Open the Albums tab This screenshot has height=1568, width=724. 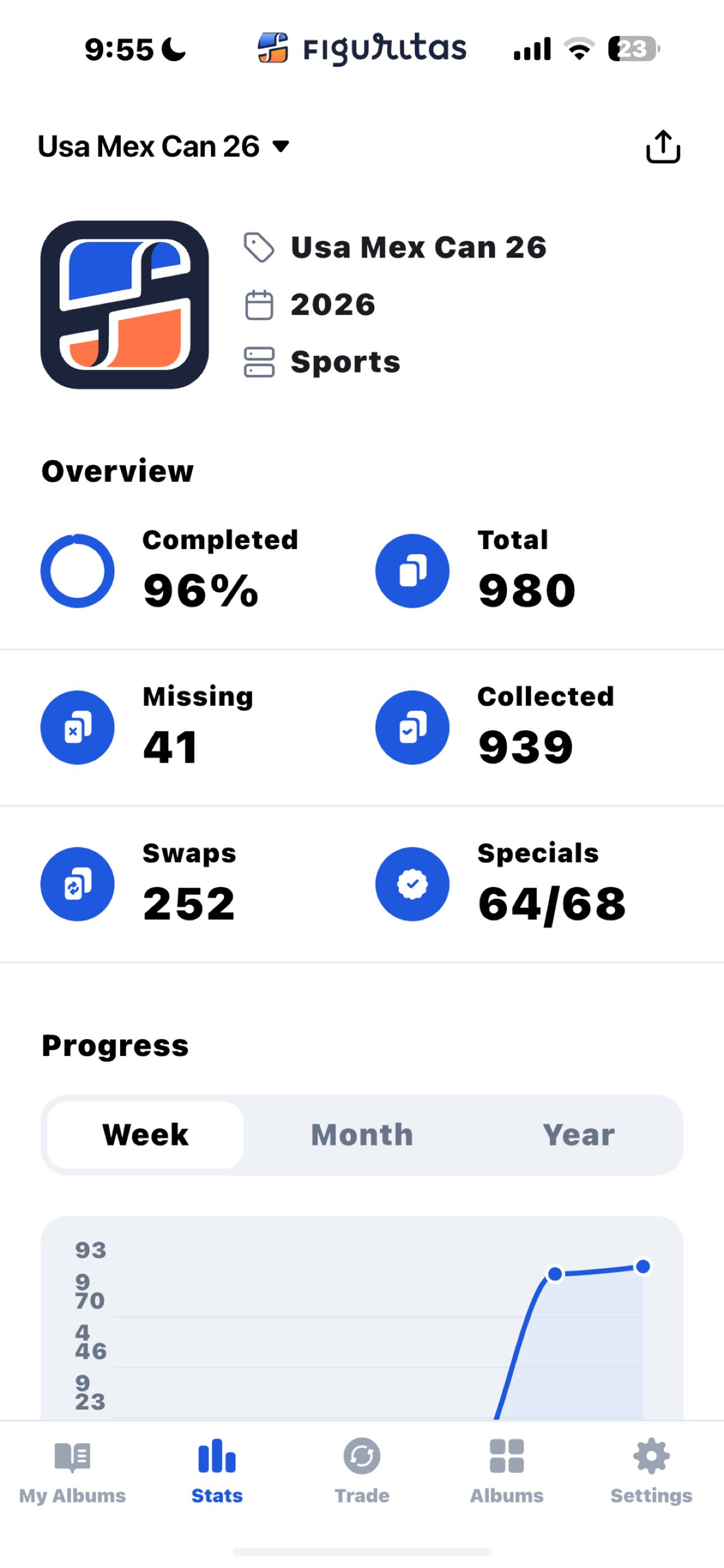pyautogui.click(x=507, y=1472)
